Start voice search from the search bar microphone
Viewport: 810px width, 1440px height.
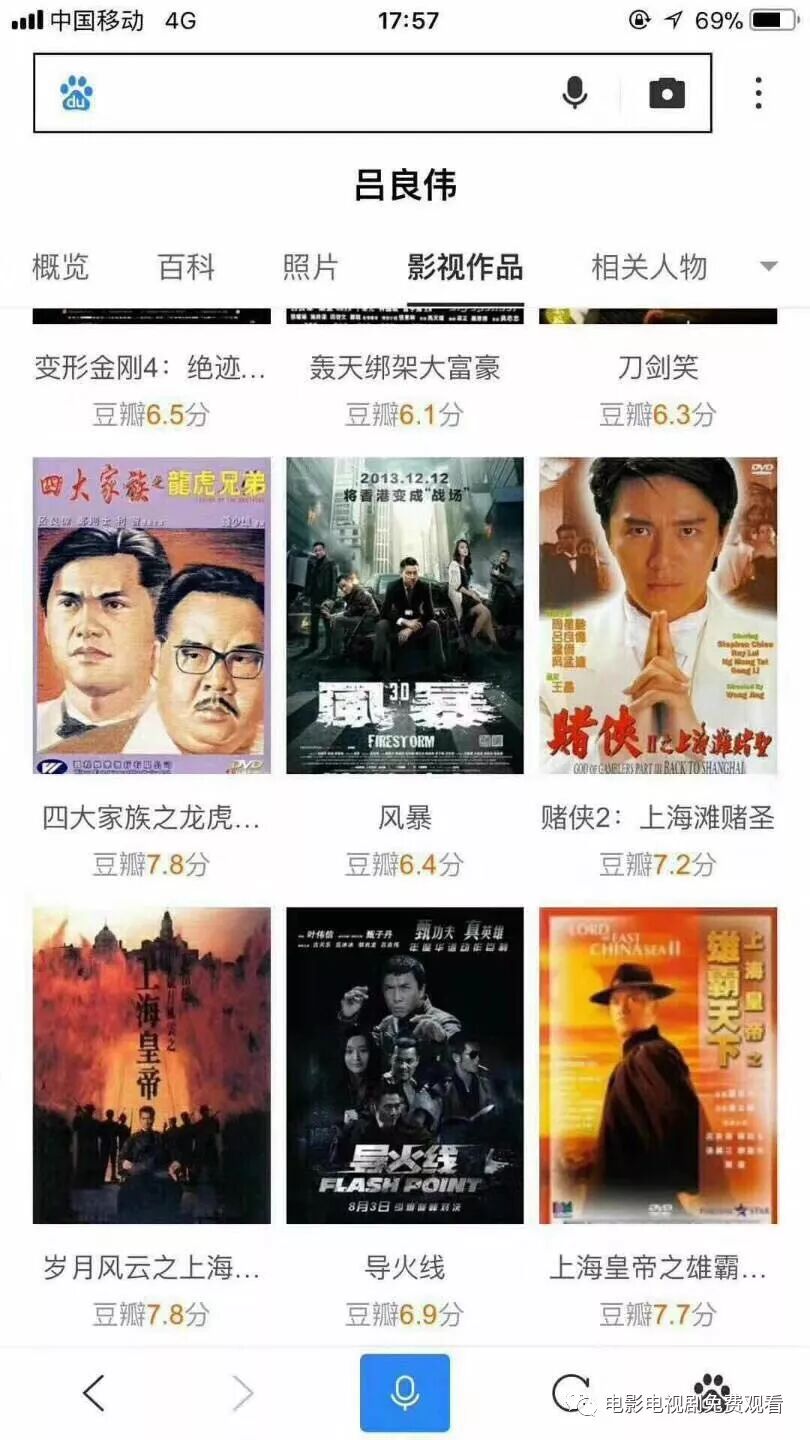[574, 93]
